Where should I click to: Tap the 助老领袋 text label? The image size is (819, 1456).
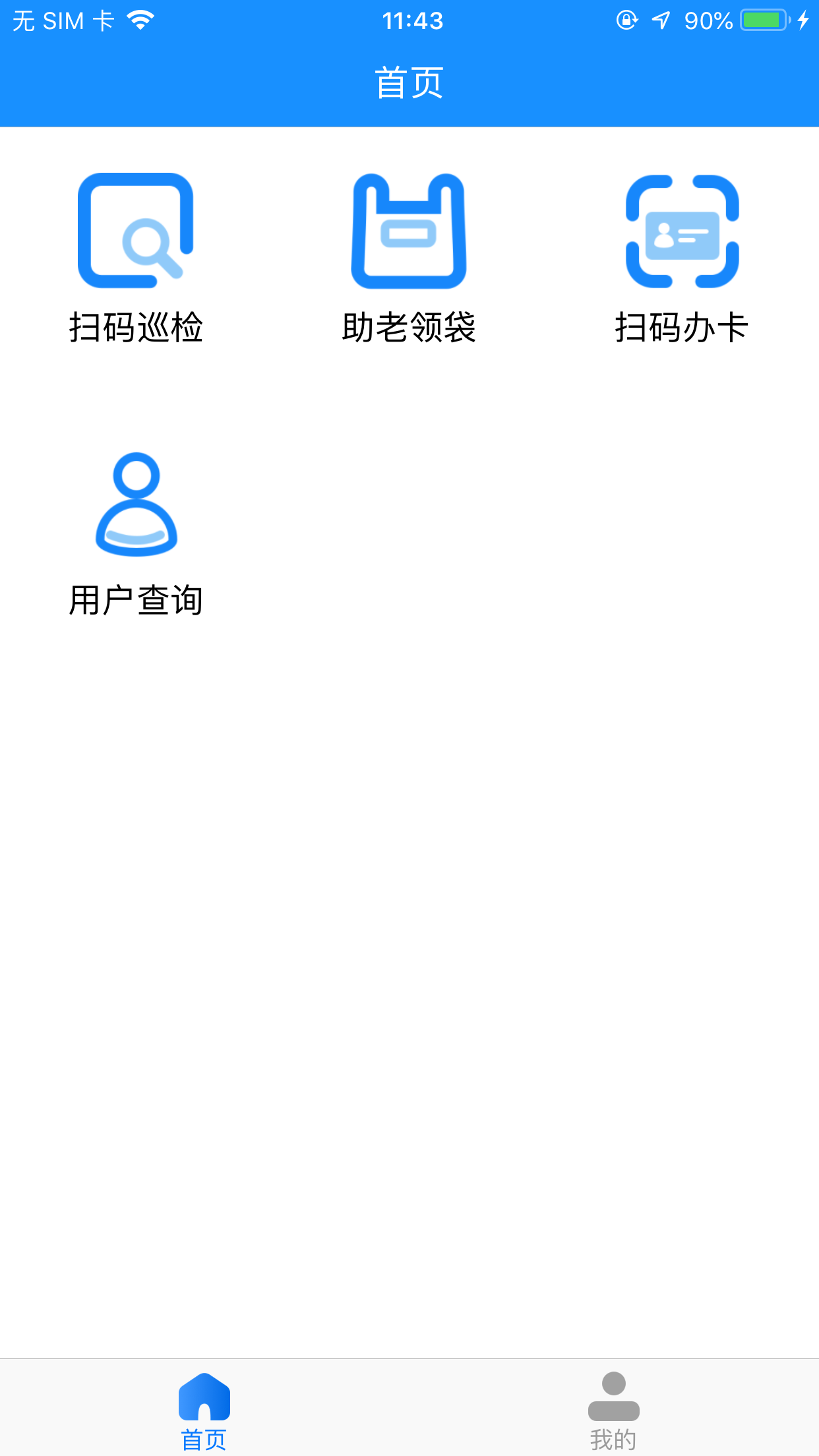(x=409, y=328)
